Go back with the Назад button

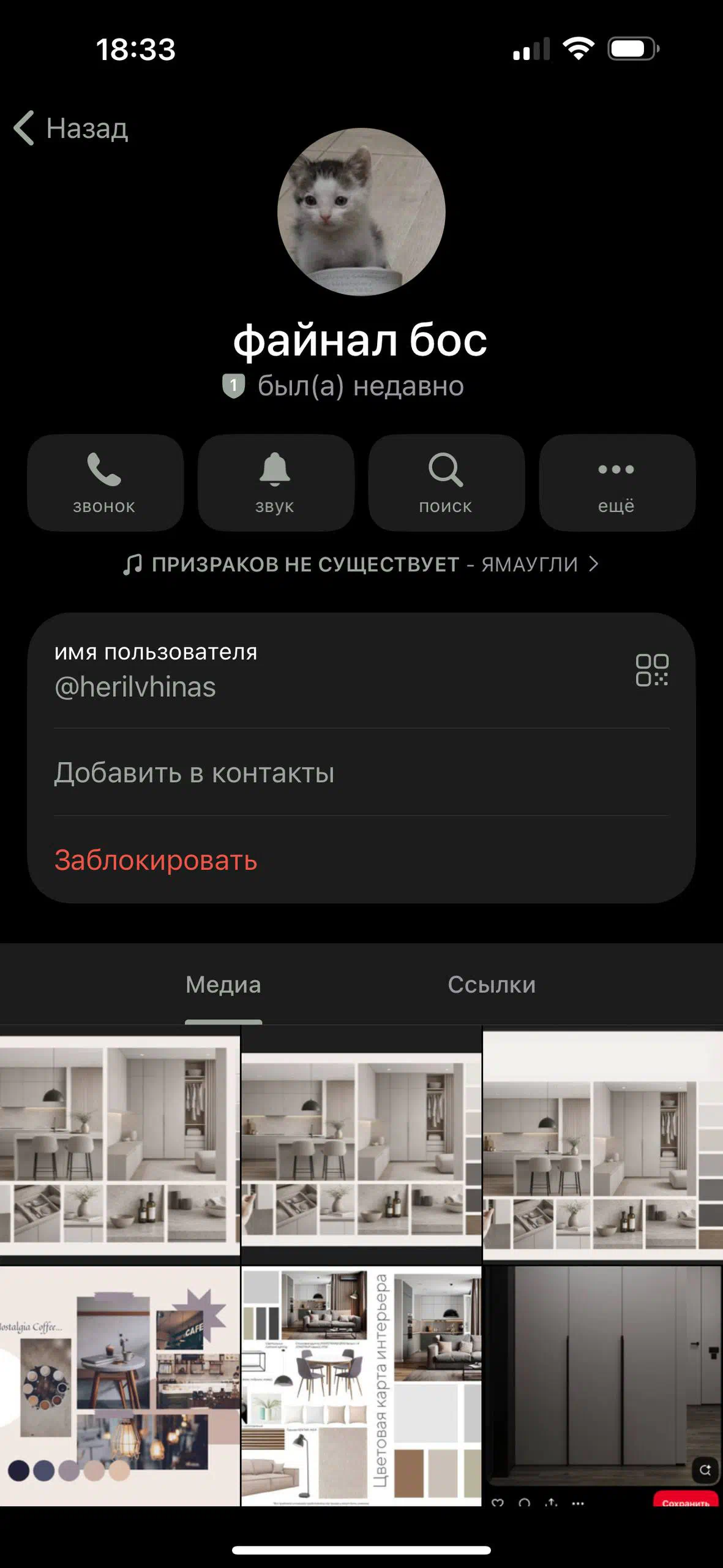pos(72,129)
